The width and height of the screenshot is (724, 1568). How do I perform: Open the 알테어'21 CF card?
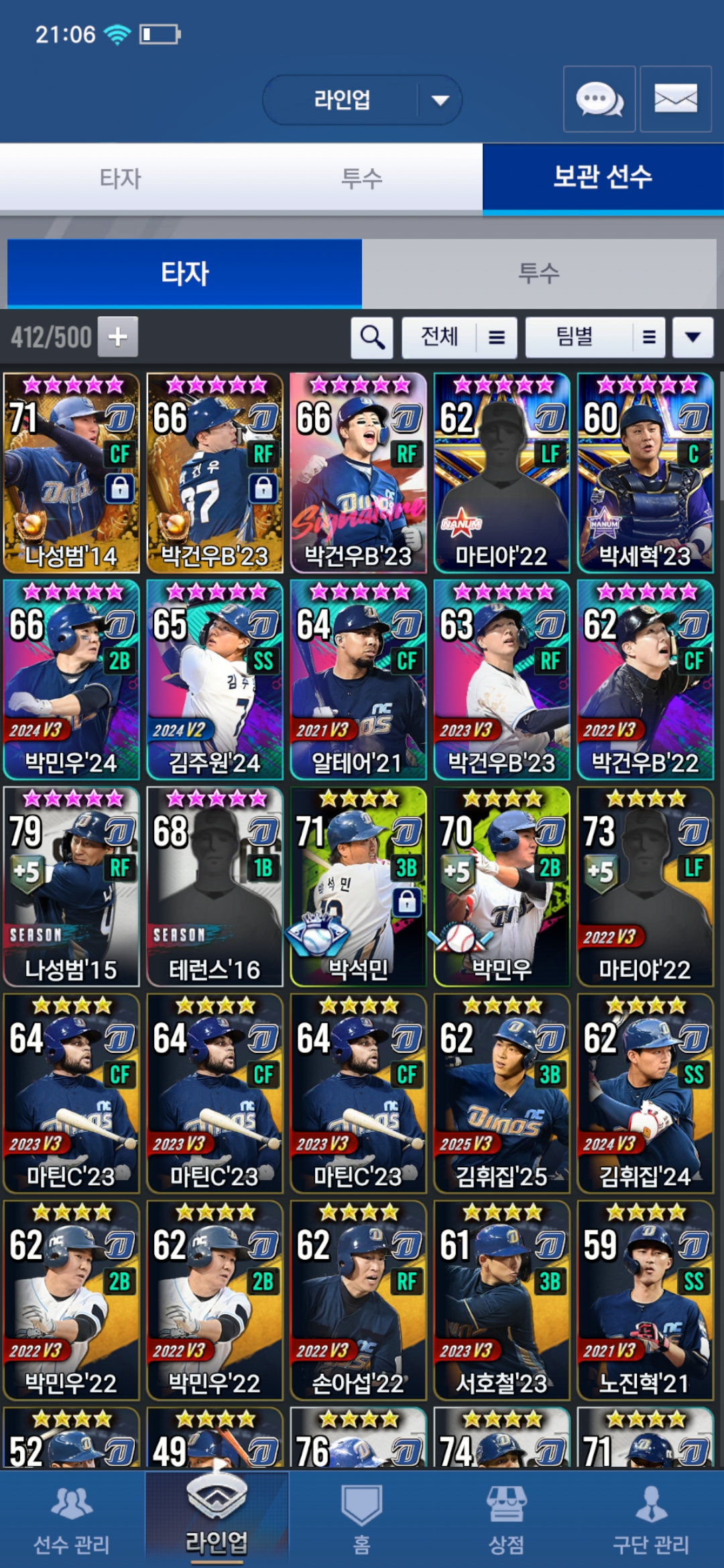[x=358, y=679]
